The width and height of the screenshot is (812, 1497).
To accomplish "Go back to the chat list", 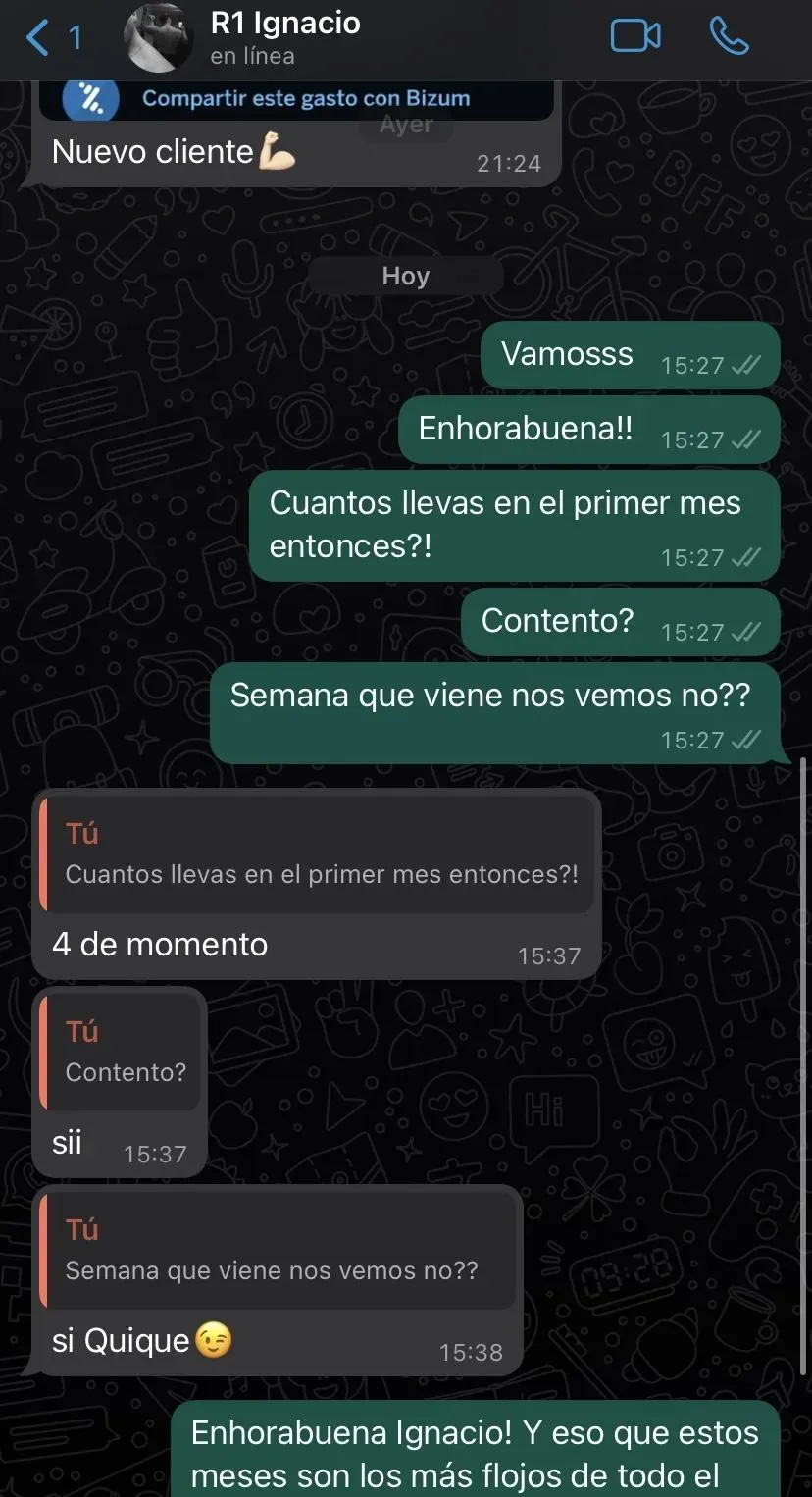I will pyautogui.click(x=51, y=38).
